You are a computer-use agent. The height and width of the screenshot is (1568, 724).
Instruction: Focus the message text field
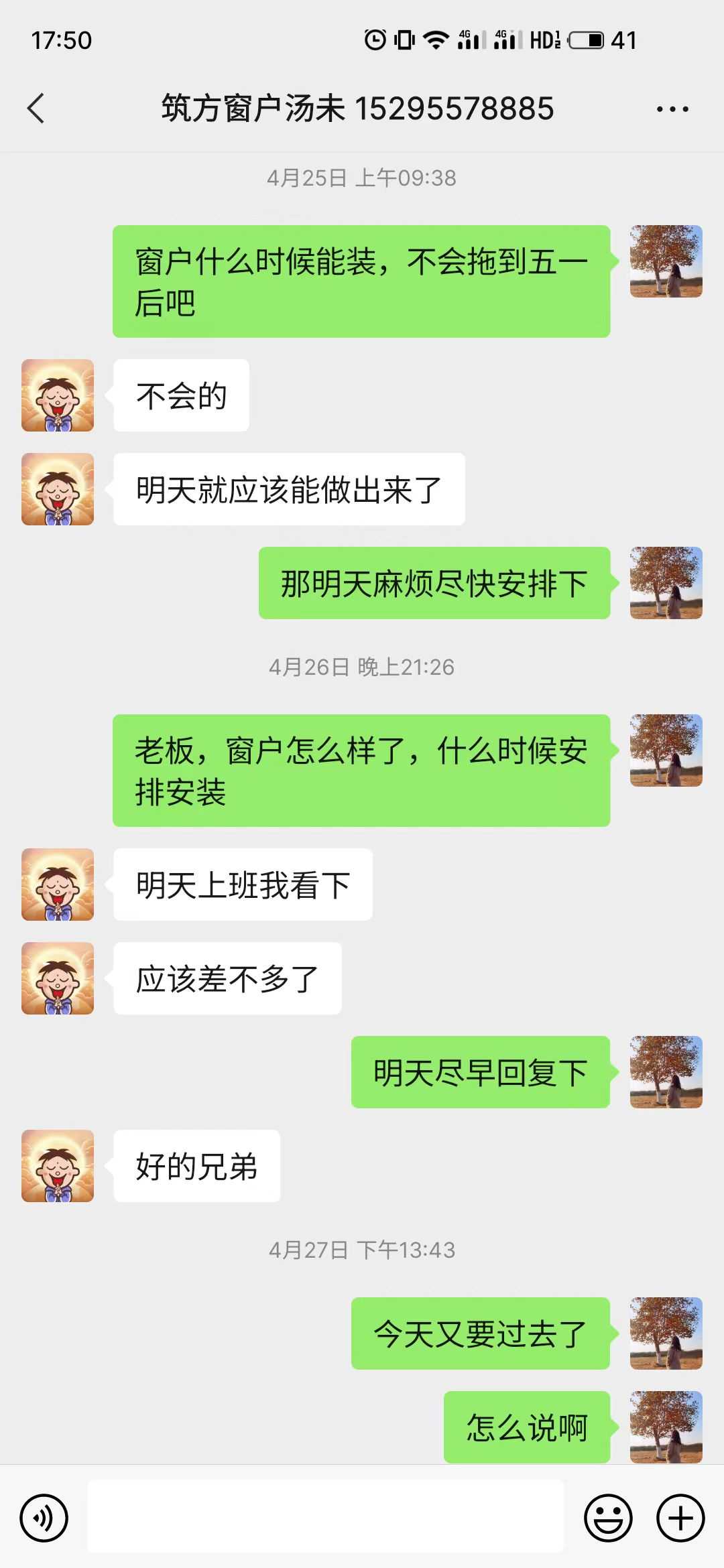[x=326, y=1517]
